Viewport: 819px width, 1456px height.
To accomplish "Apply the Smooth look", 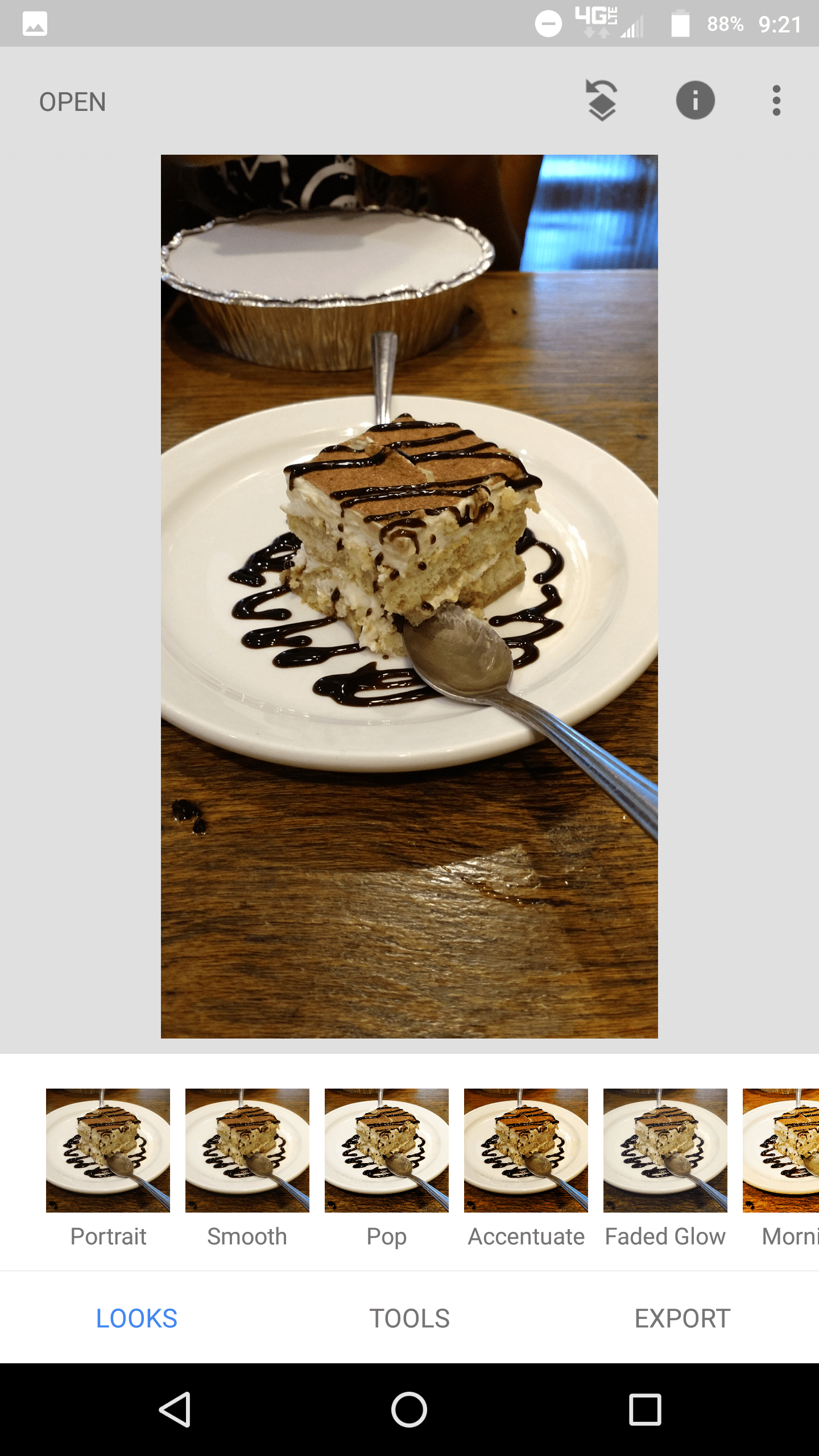I will click(247, 1150).
